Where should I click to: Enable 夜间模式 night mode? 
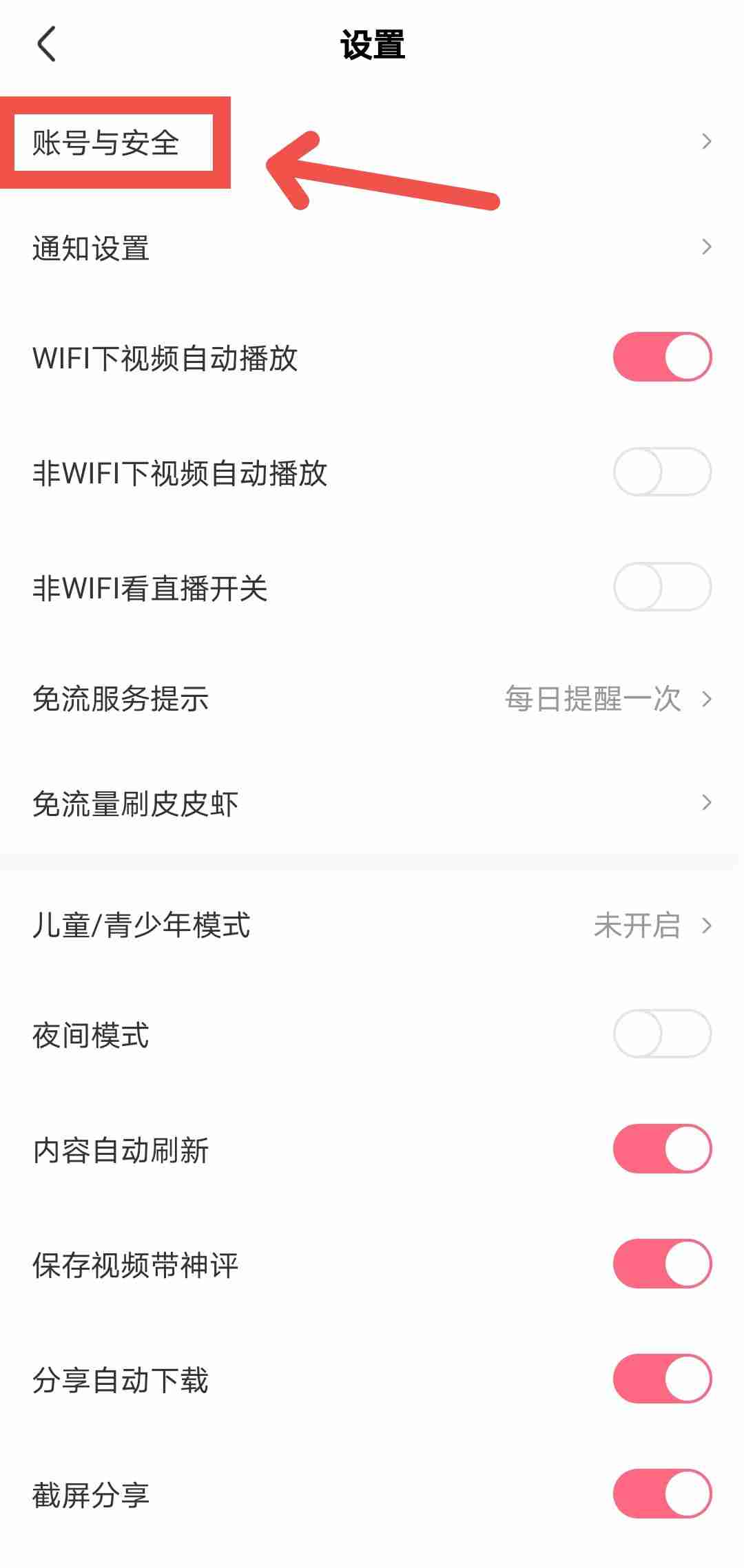pos(660,1033)
